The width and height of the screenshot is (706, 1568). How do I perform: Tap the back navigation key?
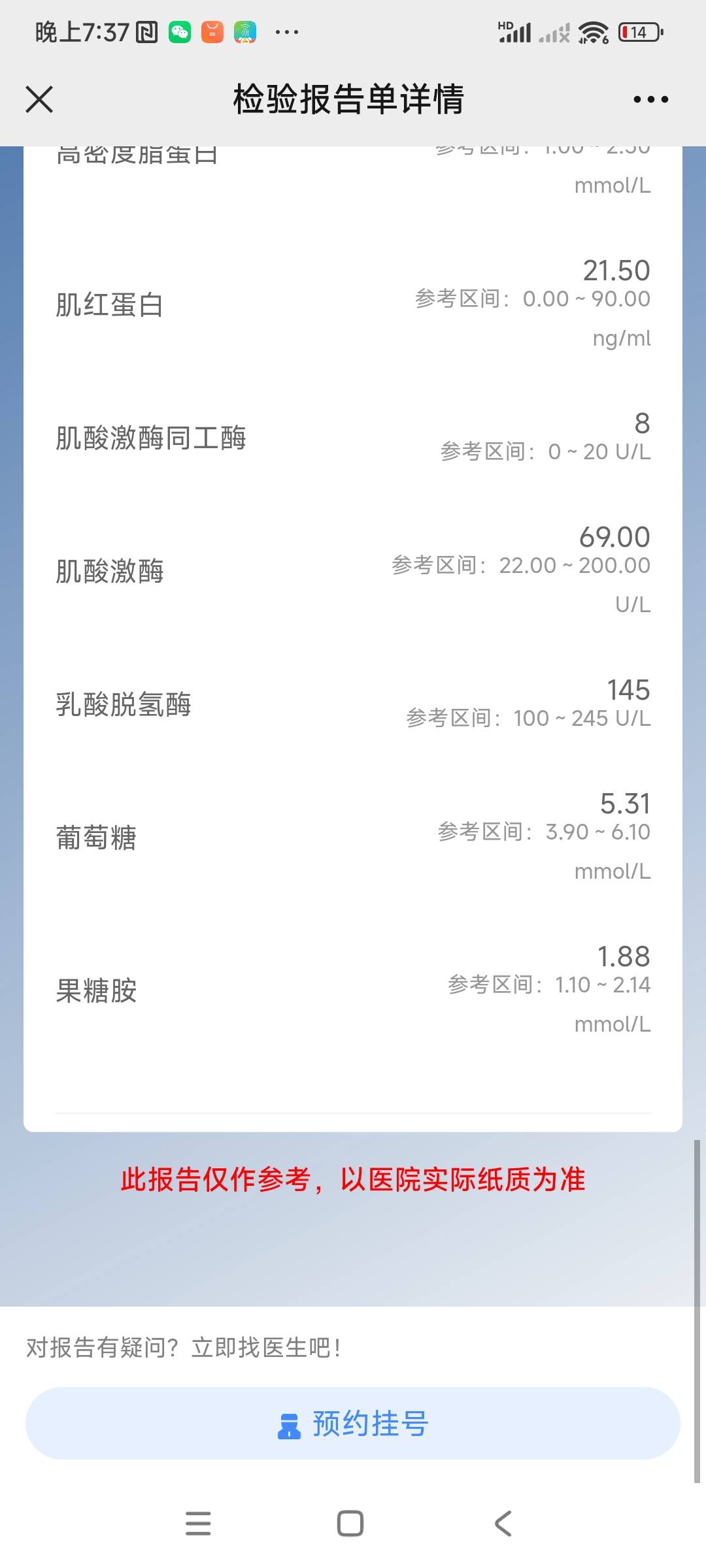[503, 1524]
